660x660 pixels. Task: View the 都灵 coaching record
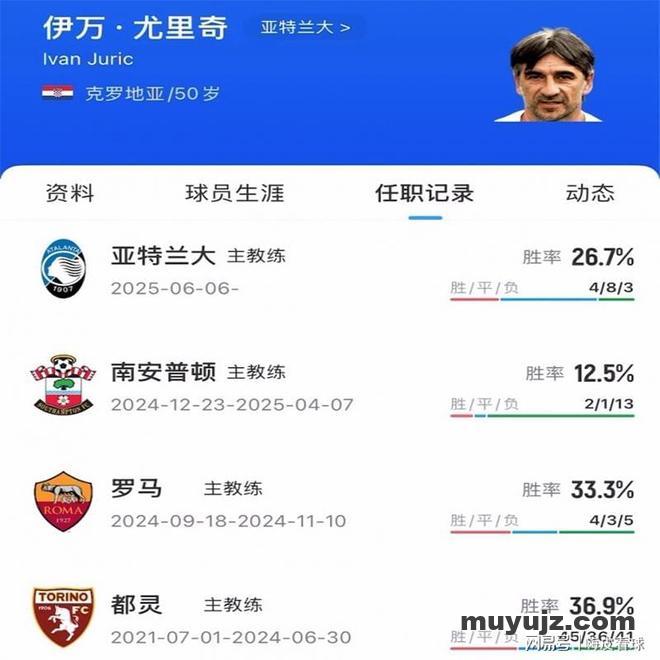pyautogui.click(x=330, y=618)
